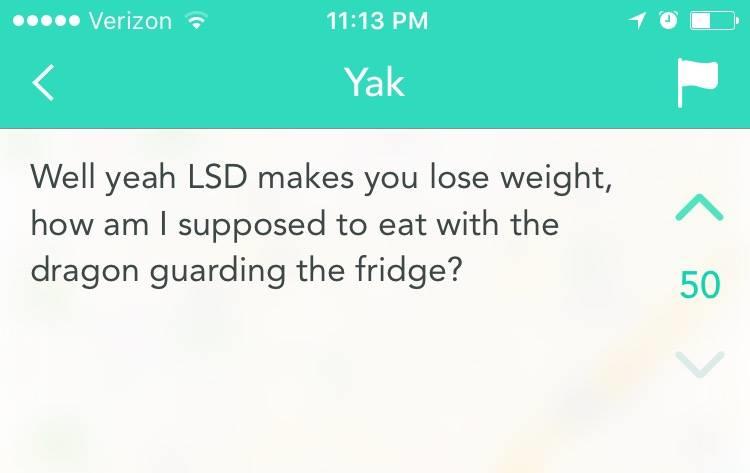The width and height of the screenshot is (750, 473).
Task: Flag this yak as inappropriate
Action: tap(697, 84)
